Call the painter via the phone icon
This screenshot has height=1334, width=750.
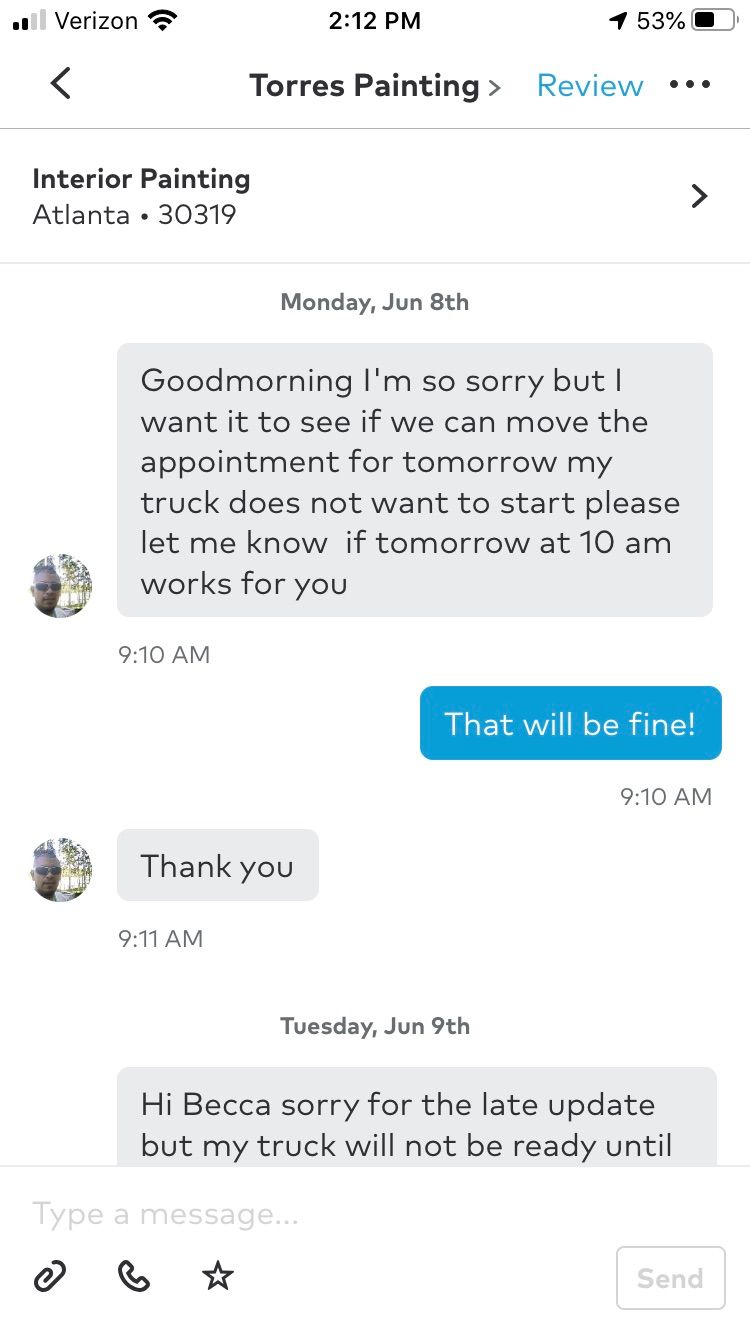[x=134, y=1276]
